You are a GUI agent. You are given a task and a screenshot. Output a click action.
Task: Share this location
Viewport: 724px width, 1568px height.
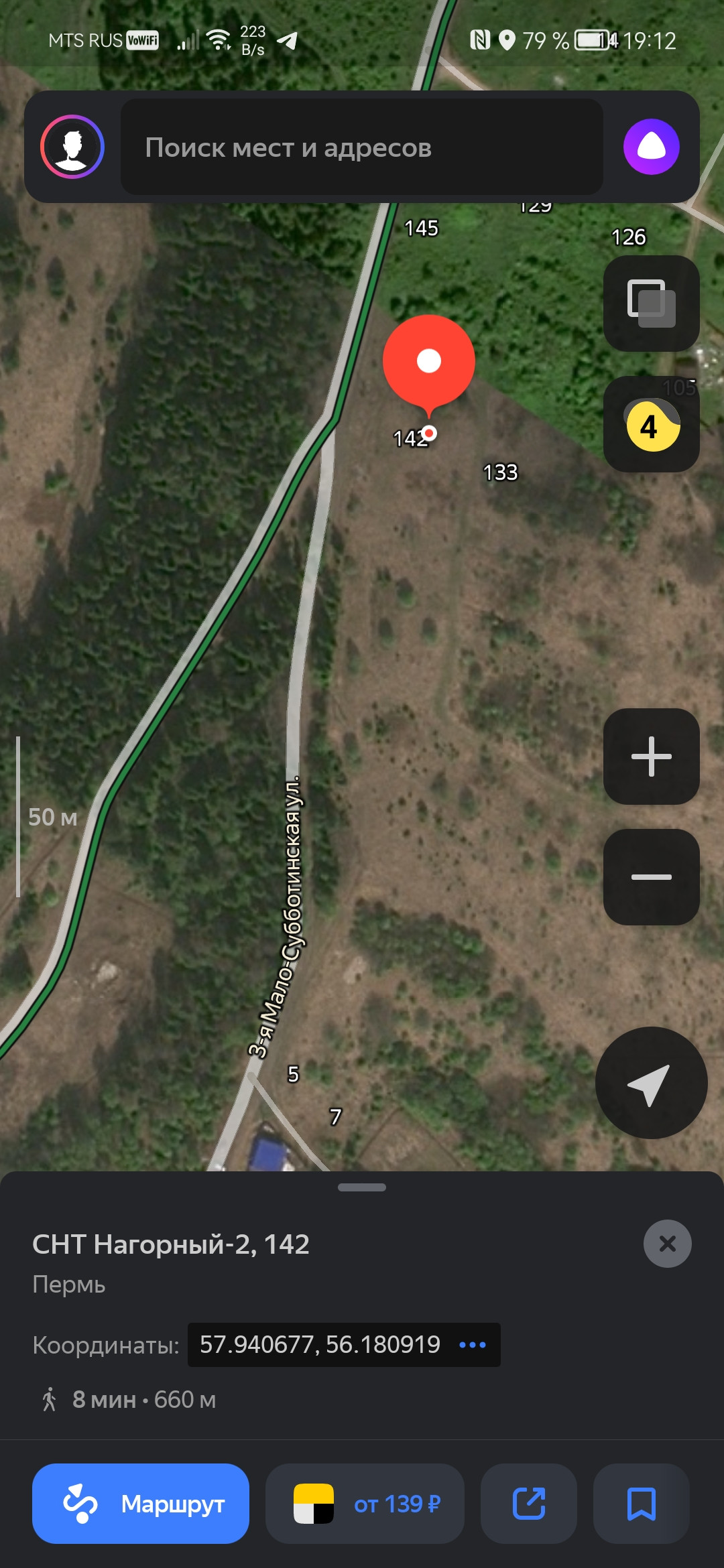[x=529, y=1504]
